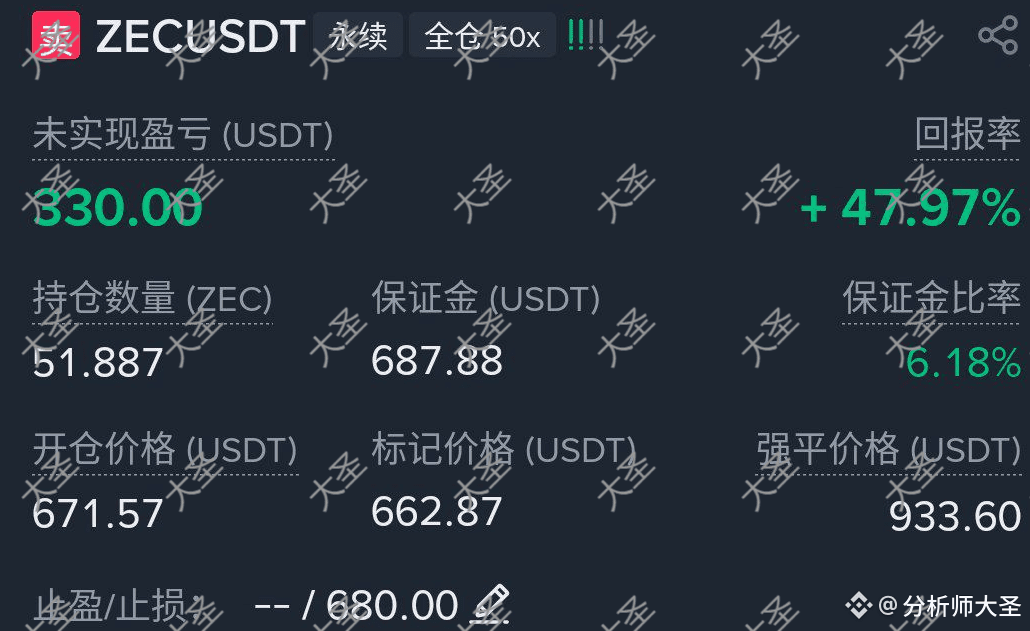Tap the 保证金 (USDT) label

tap(485, 298)
